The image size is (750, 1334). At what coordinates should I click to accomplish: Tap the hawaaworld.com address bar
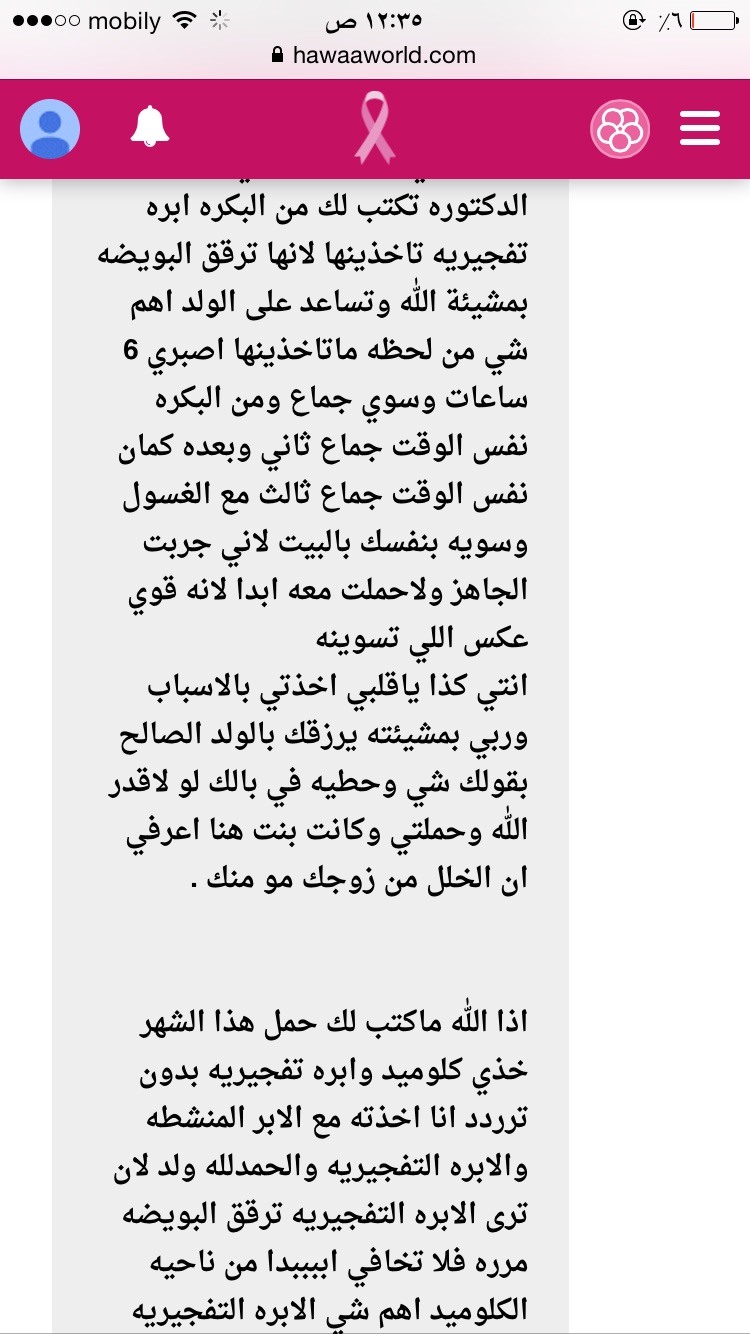click(375, 56)
